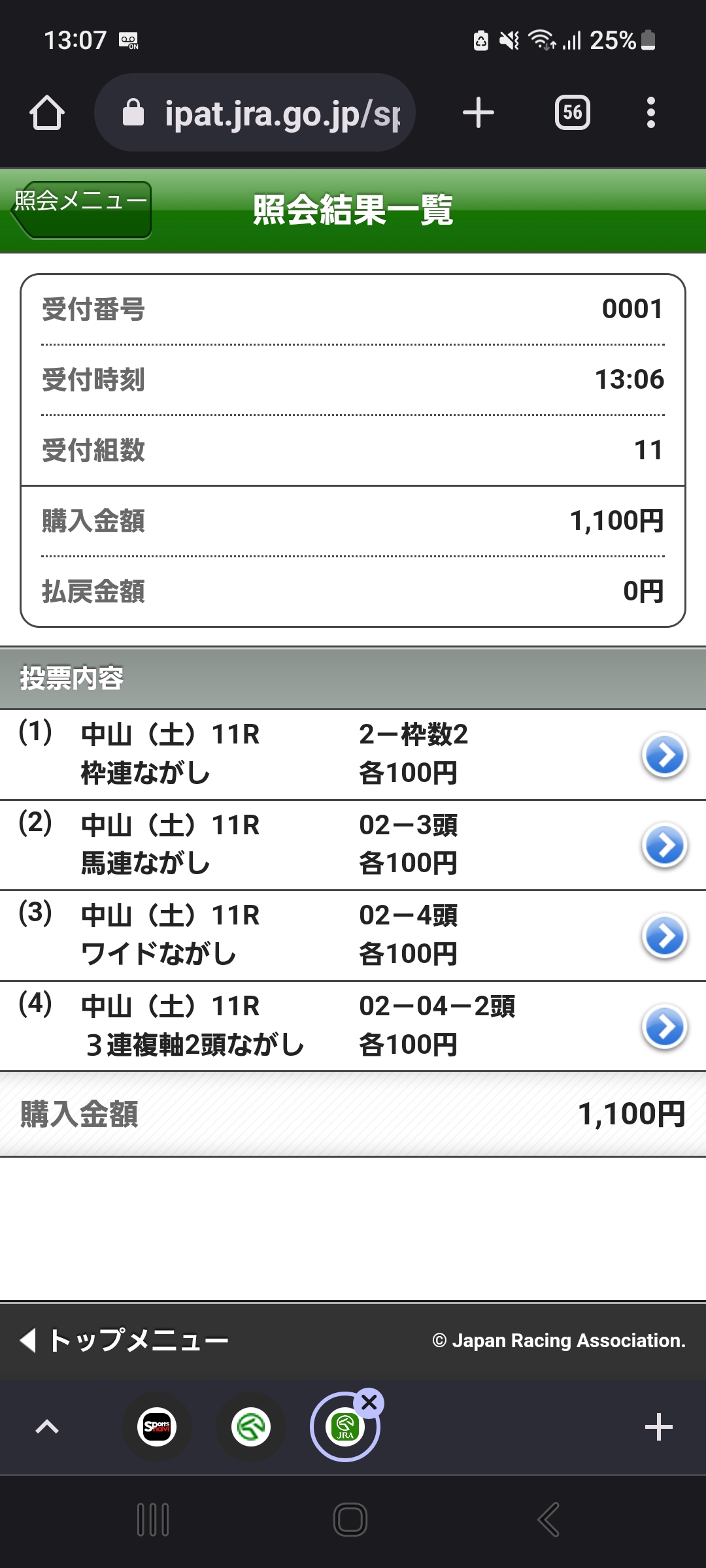This screenshot has width=706, height=1568.
Task: Show the 56 open tabs
Action: (x=572, y=113)
